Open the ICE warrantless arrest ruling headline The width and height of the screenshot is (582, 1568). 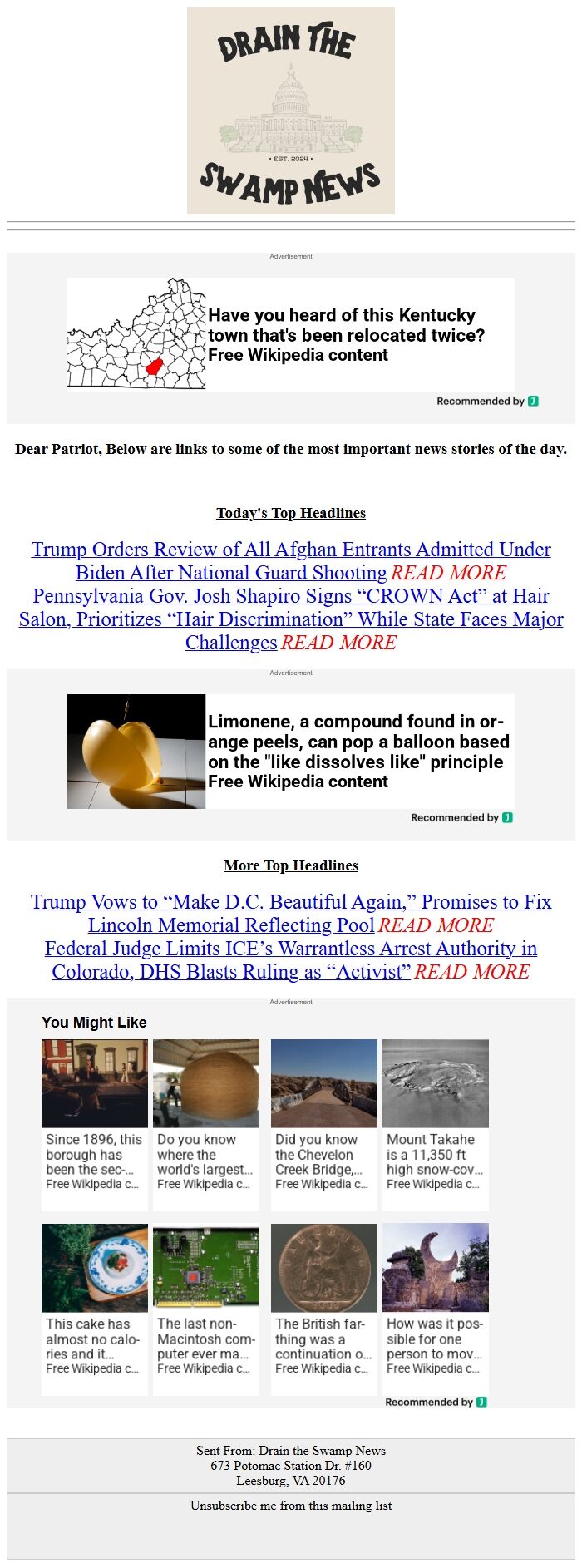[290, 949]
